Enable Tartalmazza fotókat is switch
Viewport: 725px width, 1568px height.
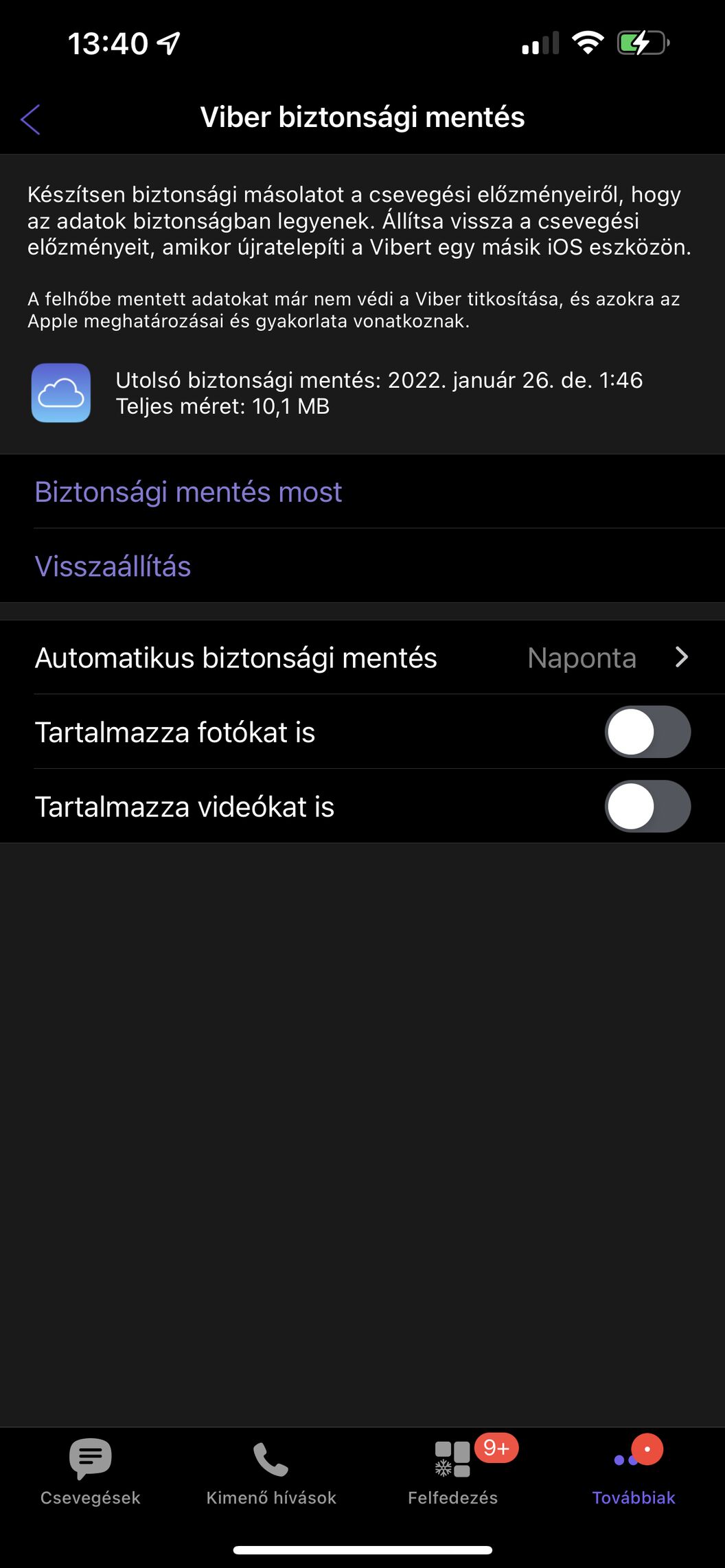[647, 732]
